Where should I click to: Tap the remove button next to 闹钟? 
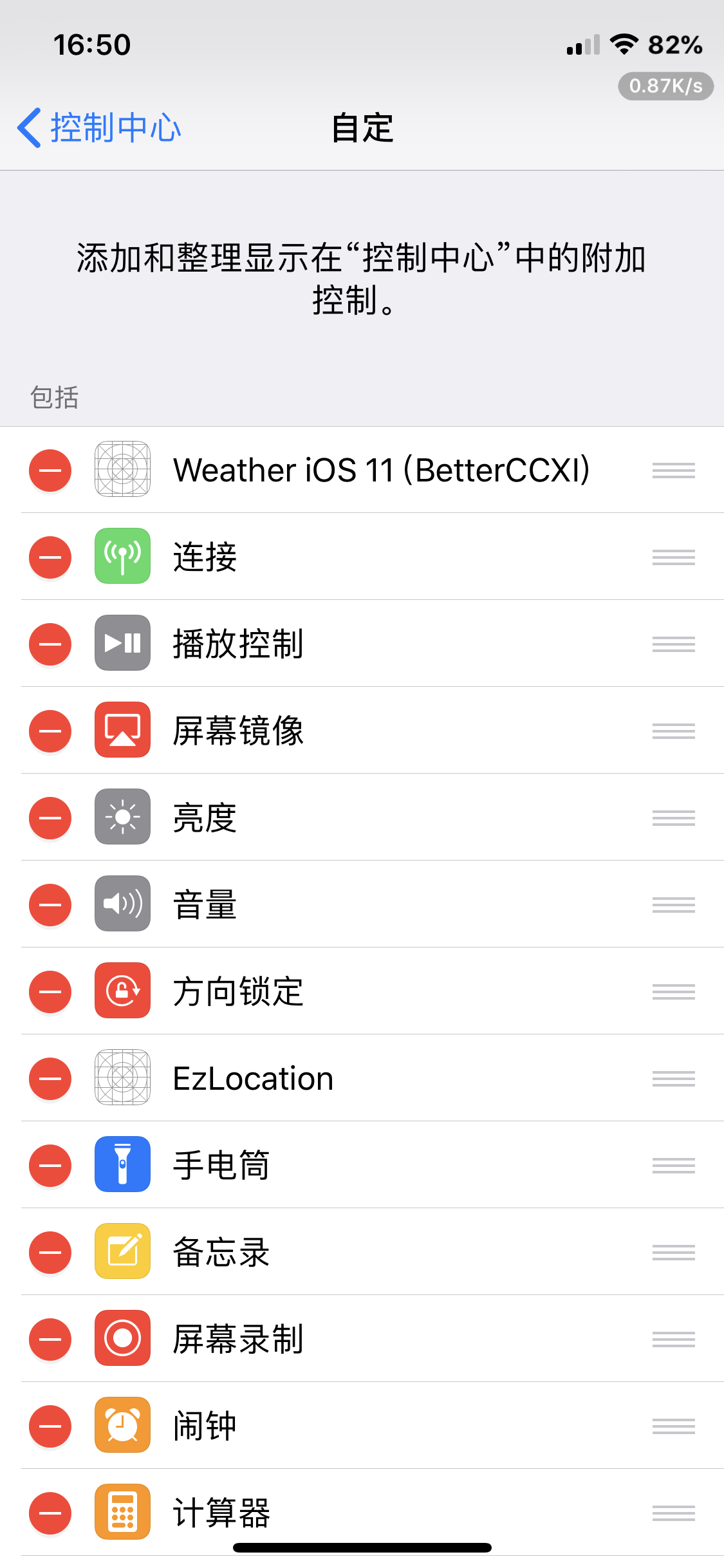click(x=50, y=1426)
